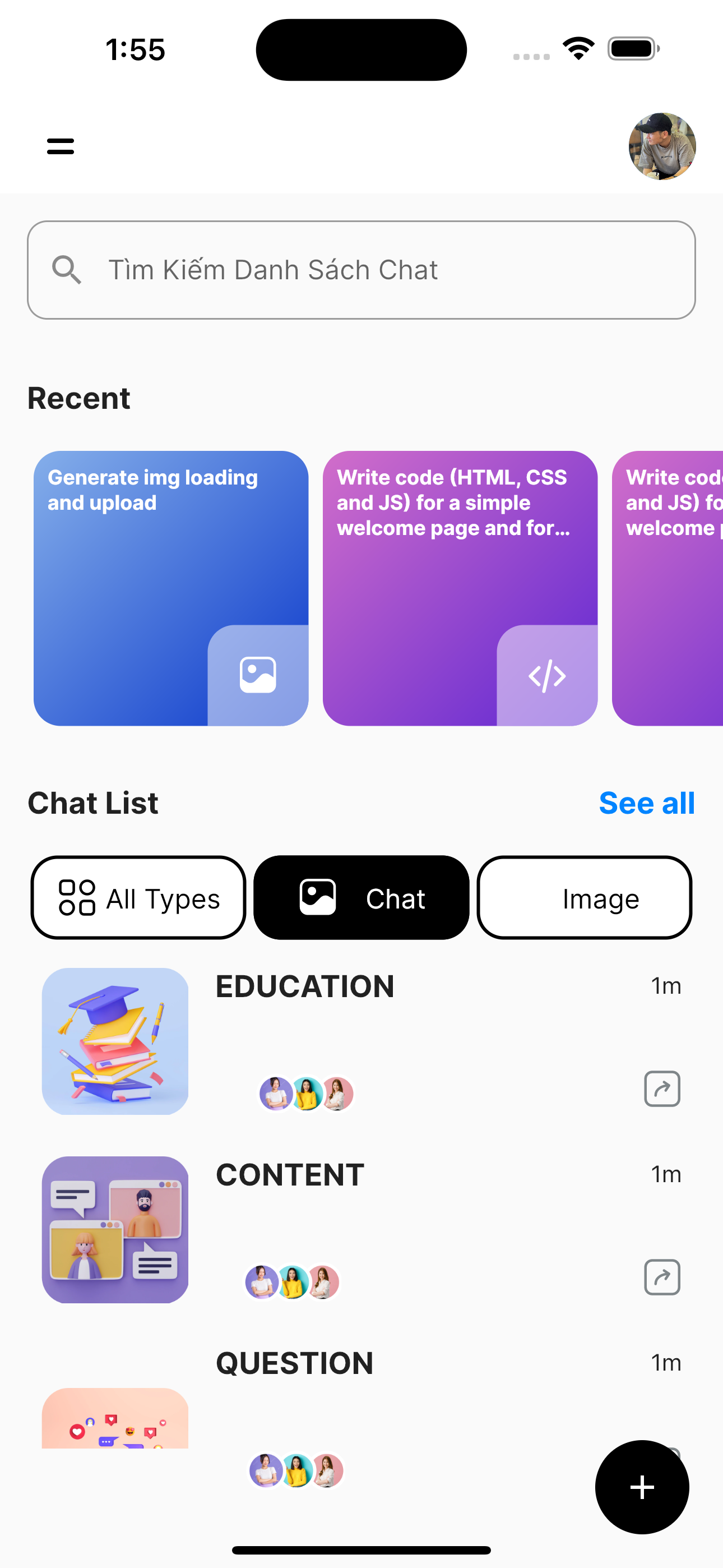
Task: Open the hamburger menu
Action: point(61,146)
